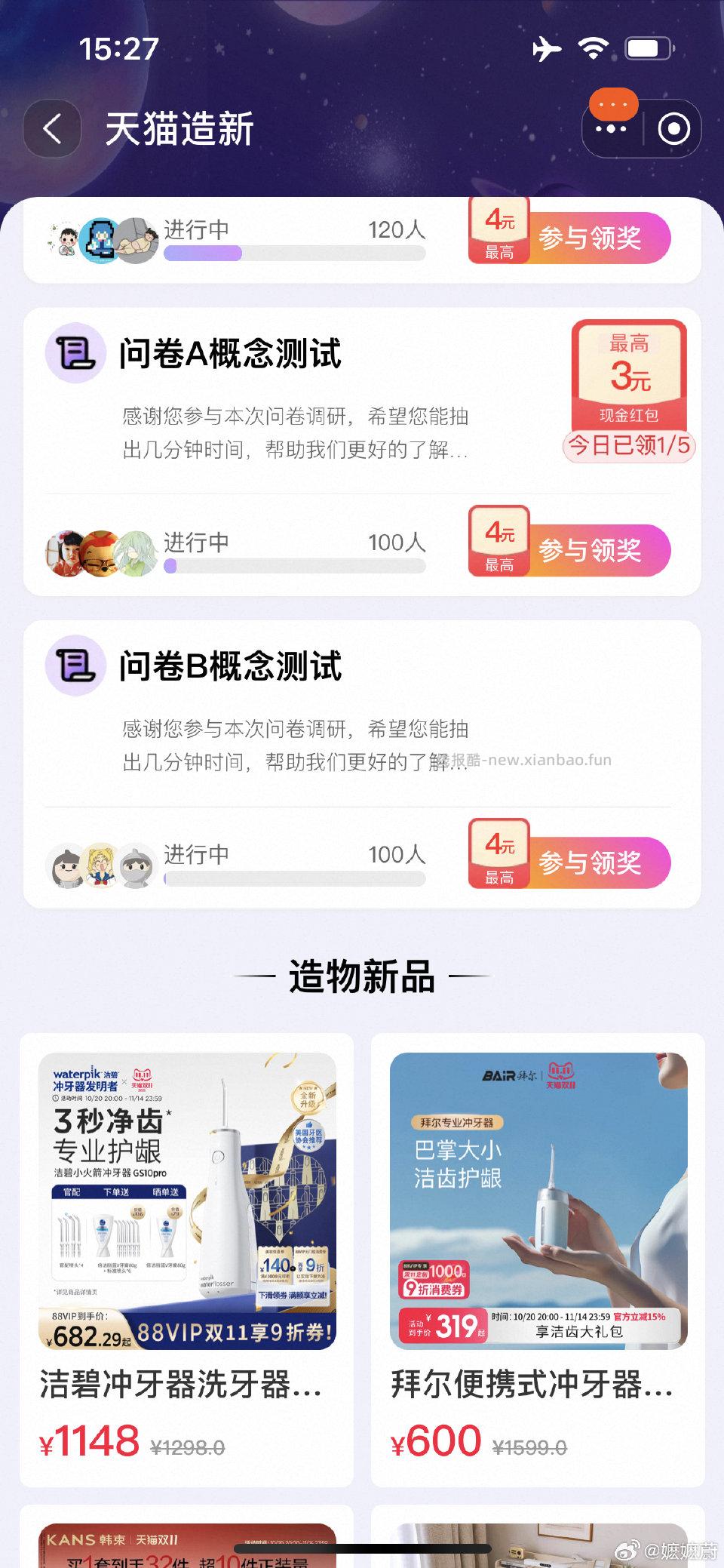Click the scroll icon beside 问卷B概念测试
Viewport: 724px width, 1568px height.
75,666
